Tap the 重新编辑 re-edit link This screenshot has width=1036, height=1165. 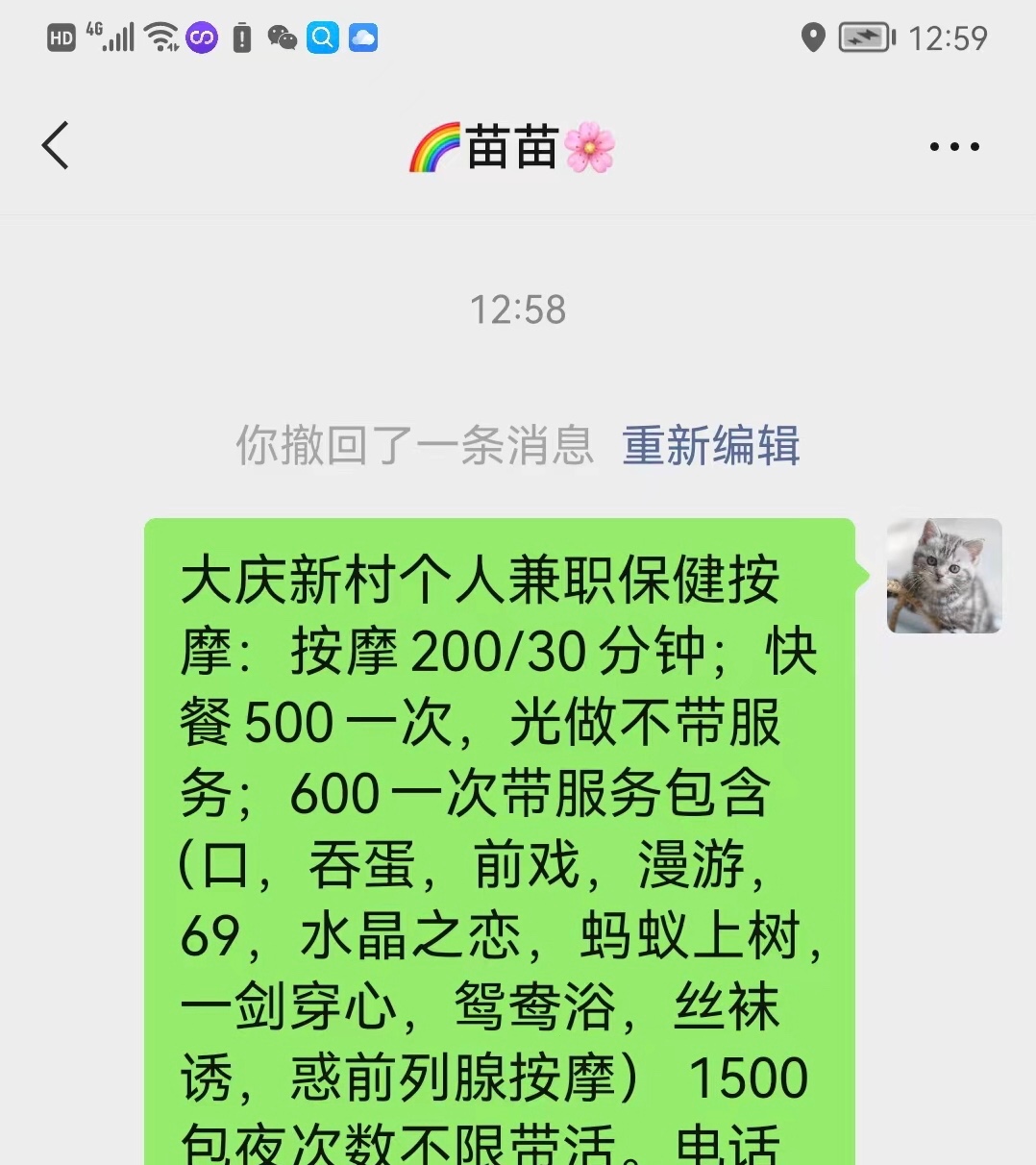[710, 446]
